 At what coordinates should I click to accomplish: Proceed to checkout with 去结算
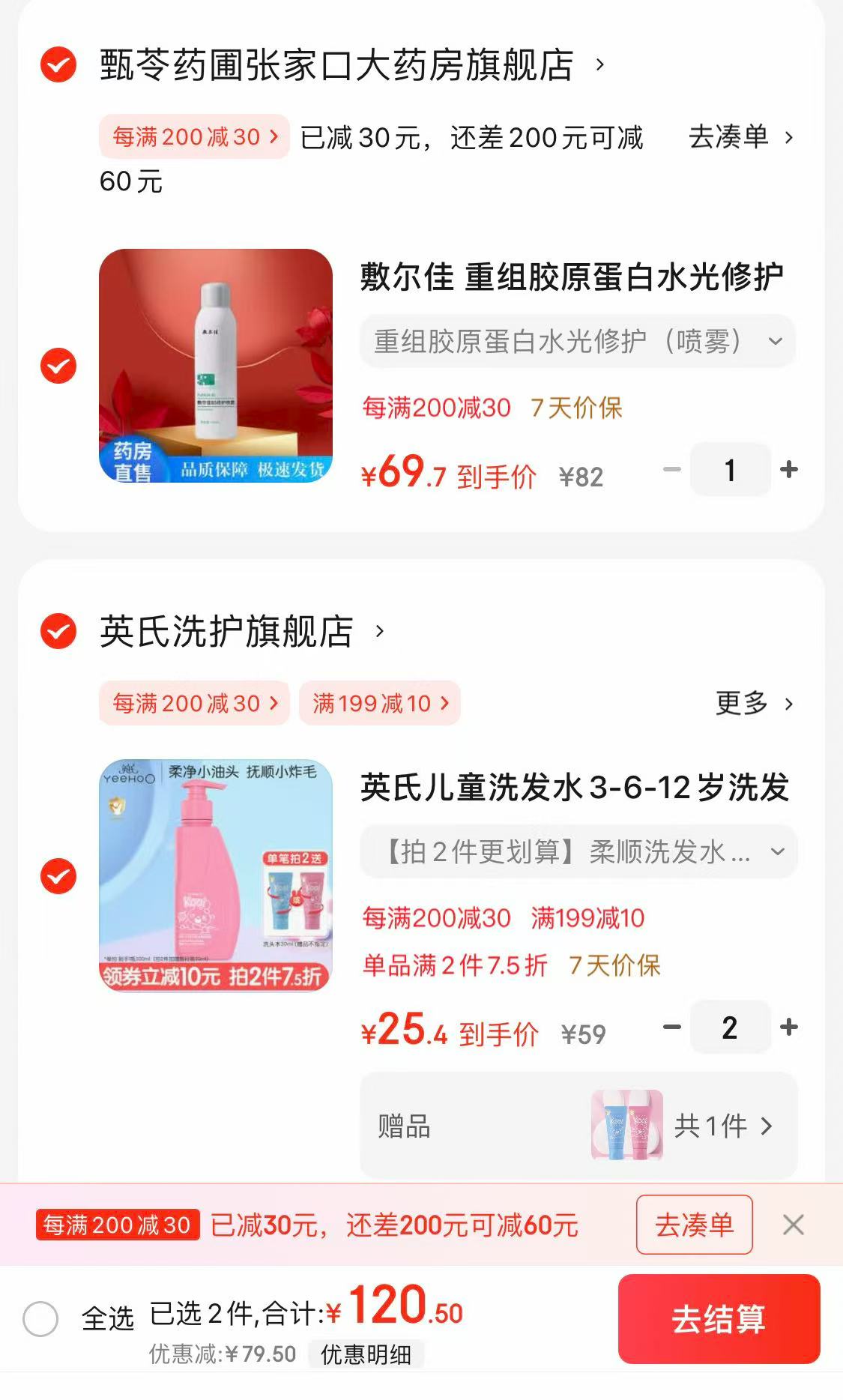[719, 1318]
